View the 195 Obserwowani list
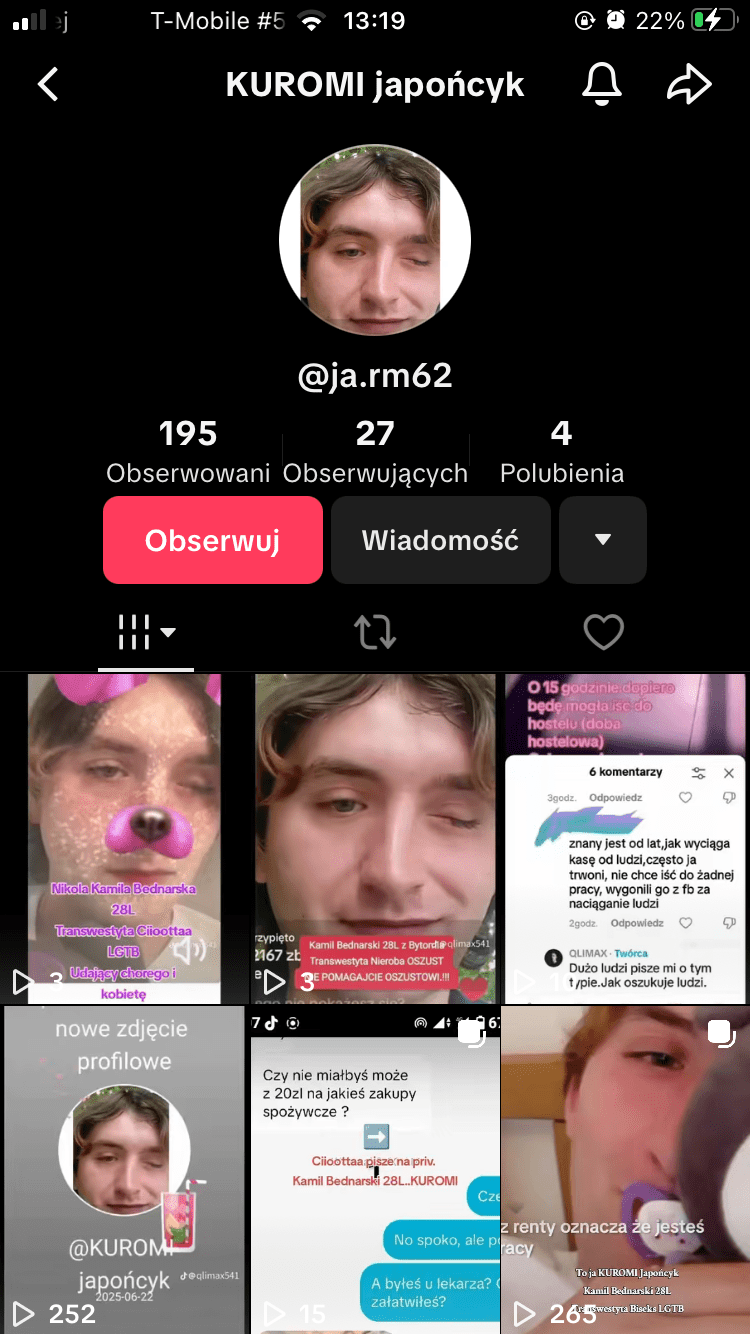Screen dimensions: 750x1334 pyautogui.click(x=188, y=451)
